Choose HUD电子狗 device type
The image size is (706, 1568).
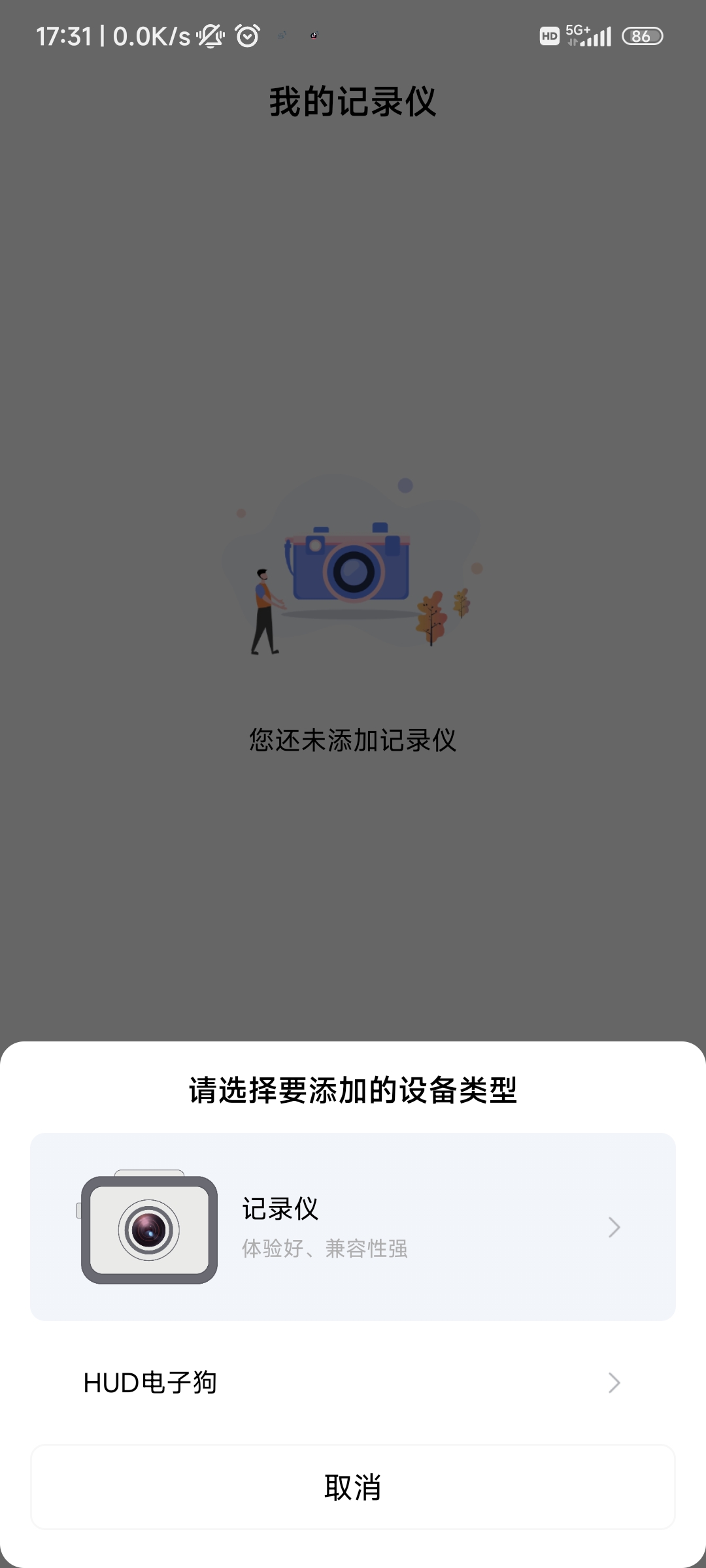pos(353,1382)
